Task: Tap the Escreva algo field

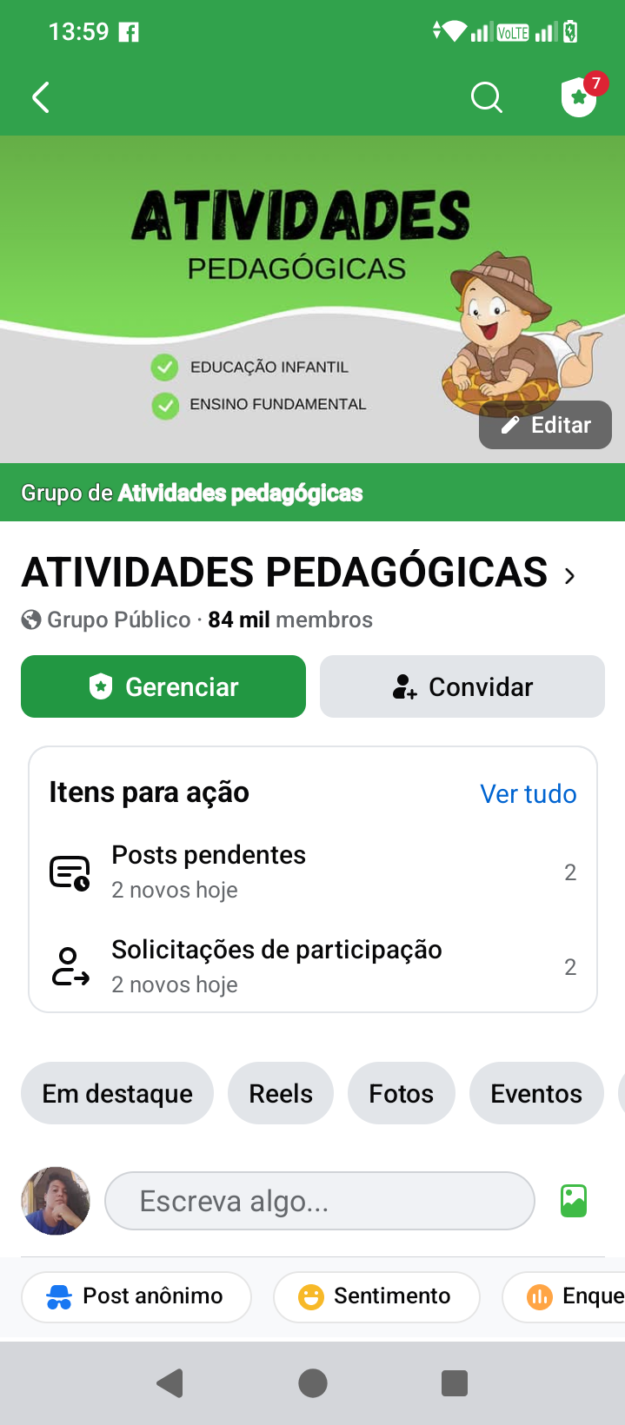Action: coord(320,1201)
